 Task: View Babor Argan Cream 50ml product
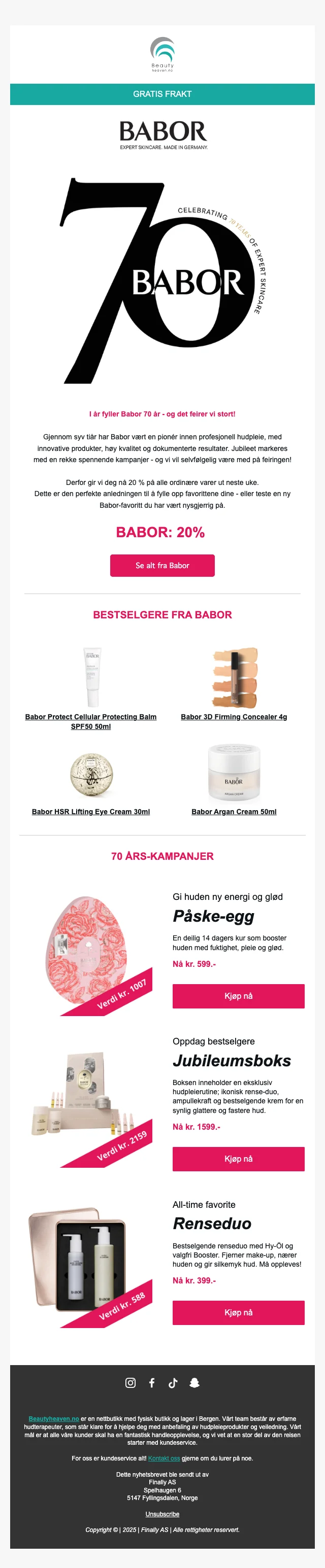[234, 811]
